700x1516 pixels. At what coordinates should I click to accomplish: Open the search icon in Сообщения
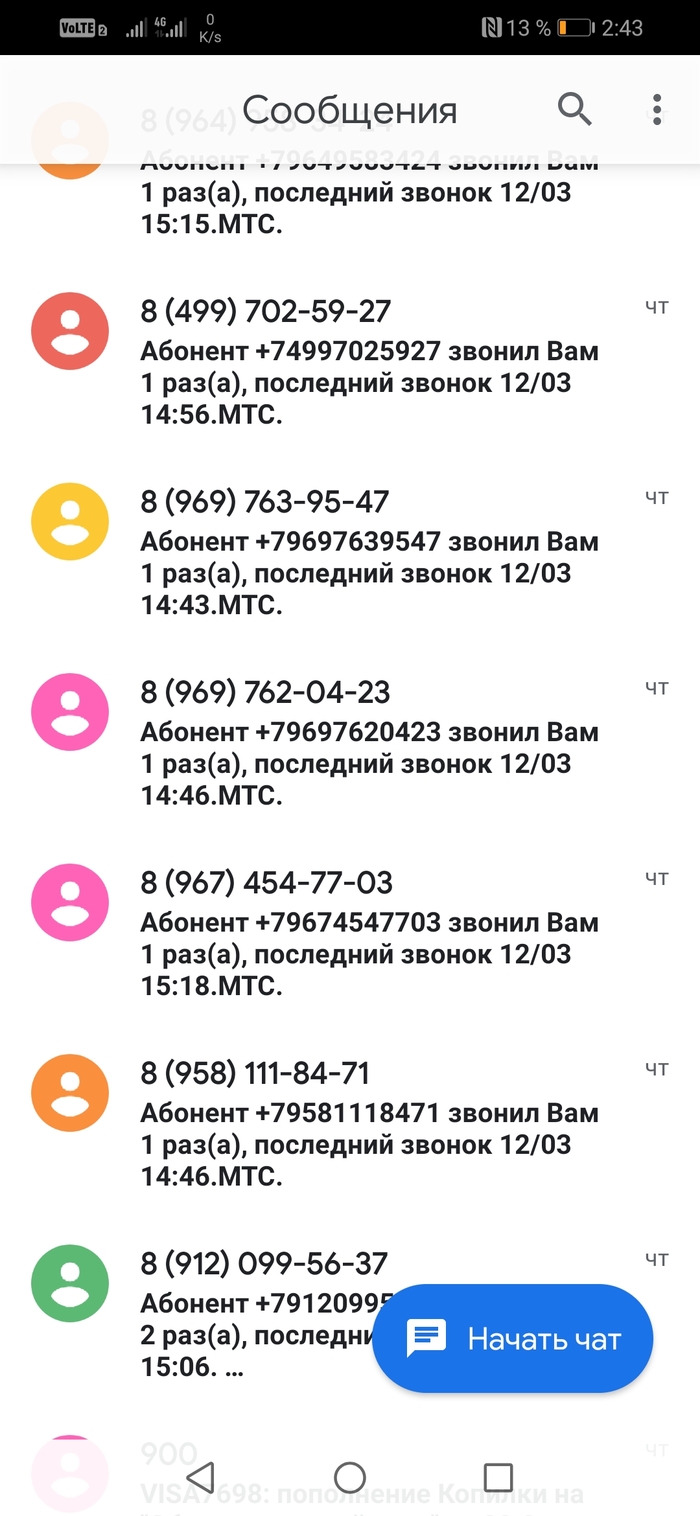[x=574, y=109]
